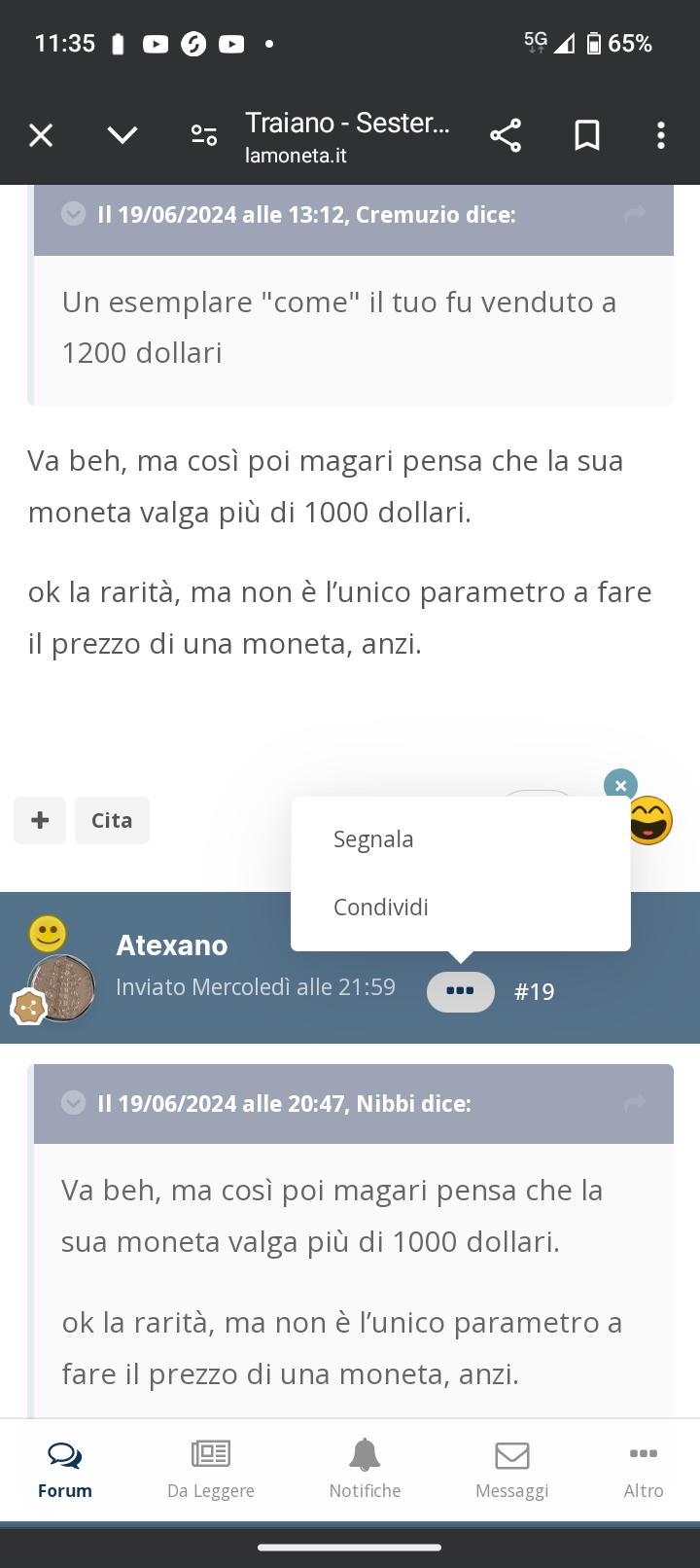The height and width of the screenshot is (1568, 700).
Task: Open Atexano's profile name
Action: click(172, 944)
